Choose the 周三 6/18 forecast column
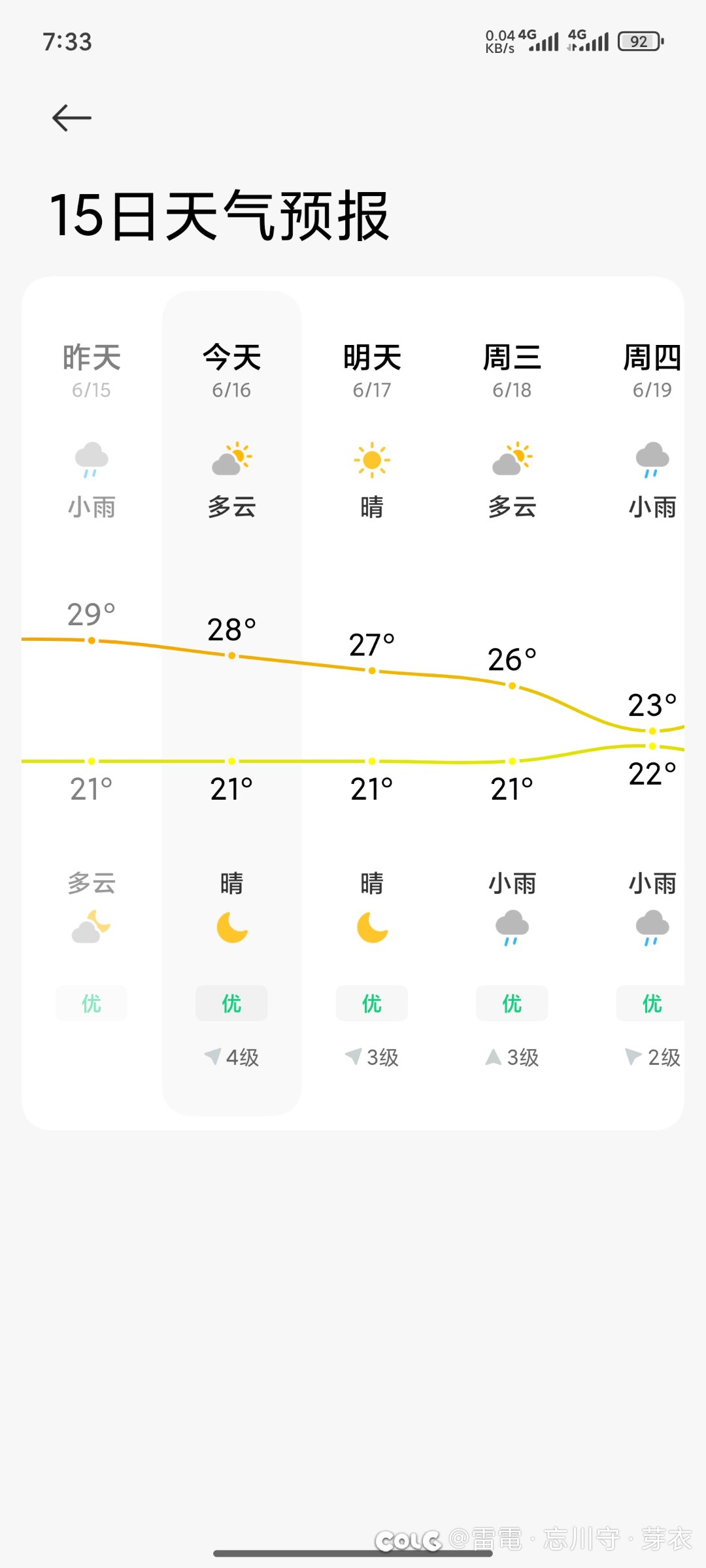Viewport: 706px width, 1568px height. (x=512, y=703)
